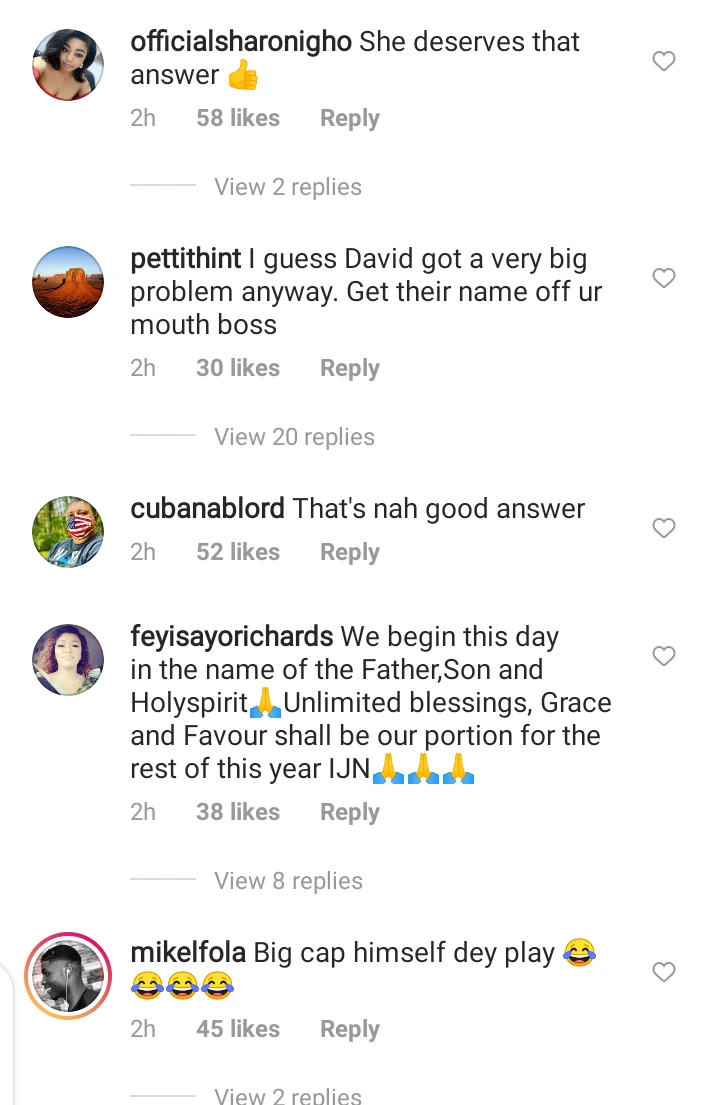Viewport: 720px width, 1105px height.
Task: Open mikelfola's profile picture story
Action: click(68, 975)
